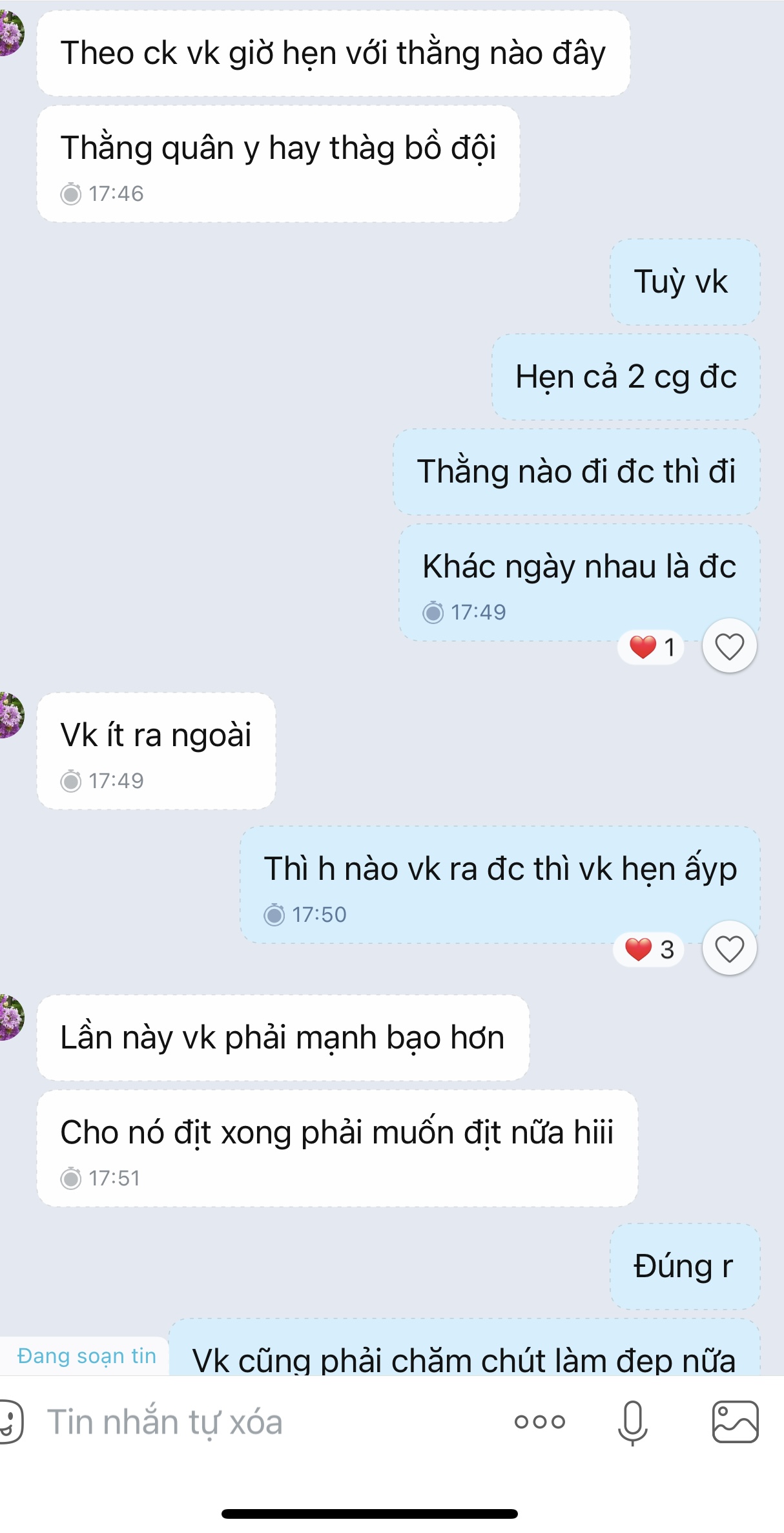Open the sender's avatar beside 'Vk ít ra ngoài'
Image resolution: width=784 pixels, height=1533 pixels.
click(10, 715)
